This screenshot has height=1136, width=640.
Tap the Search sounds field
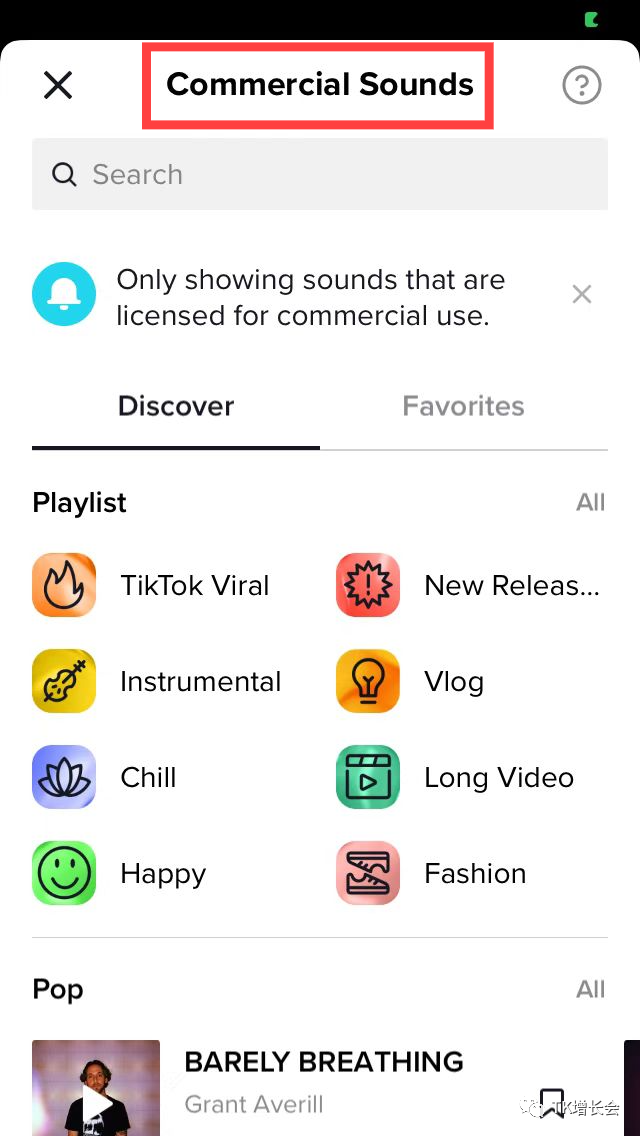pyautogui.click(x=320, y=174)
